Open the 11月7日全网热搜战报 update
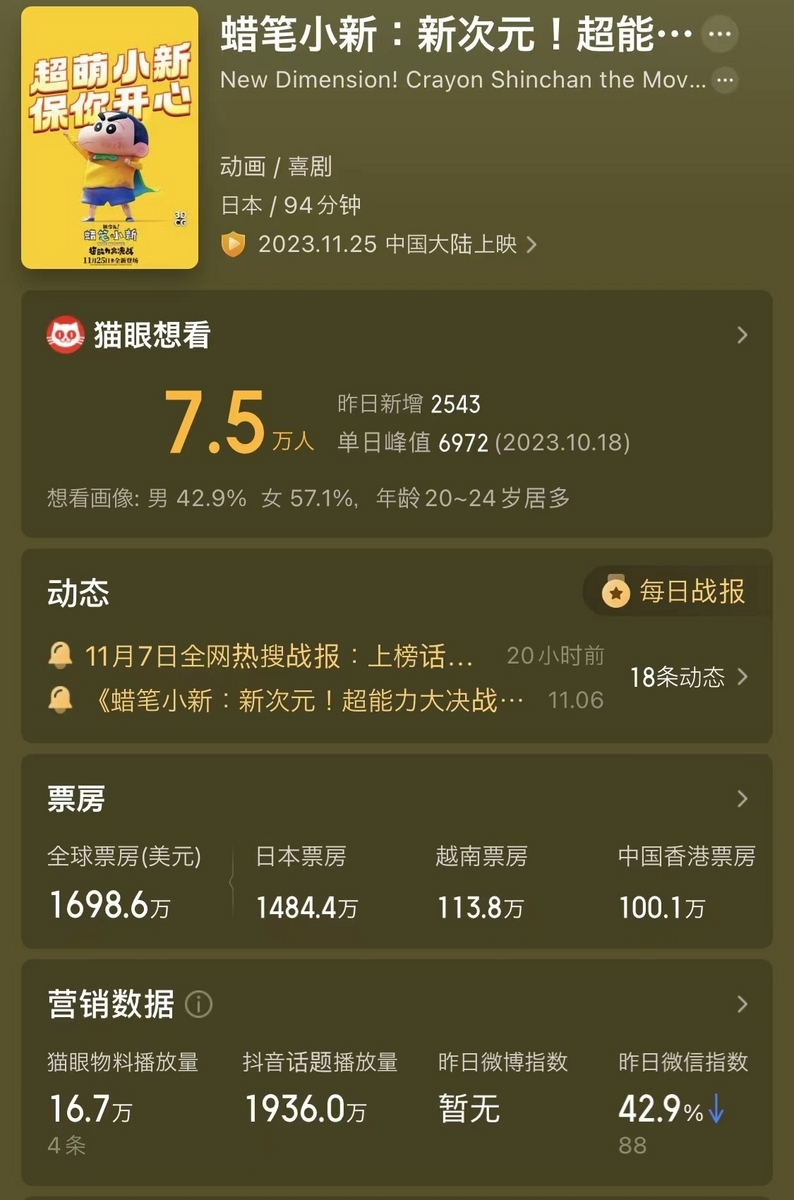Image resolution: width=794 pixels, height=1200 pixels. [x=280, y=656]
